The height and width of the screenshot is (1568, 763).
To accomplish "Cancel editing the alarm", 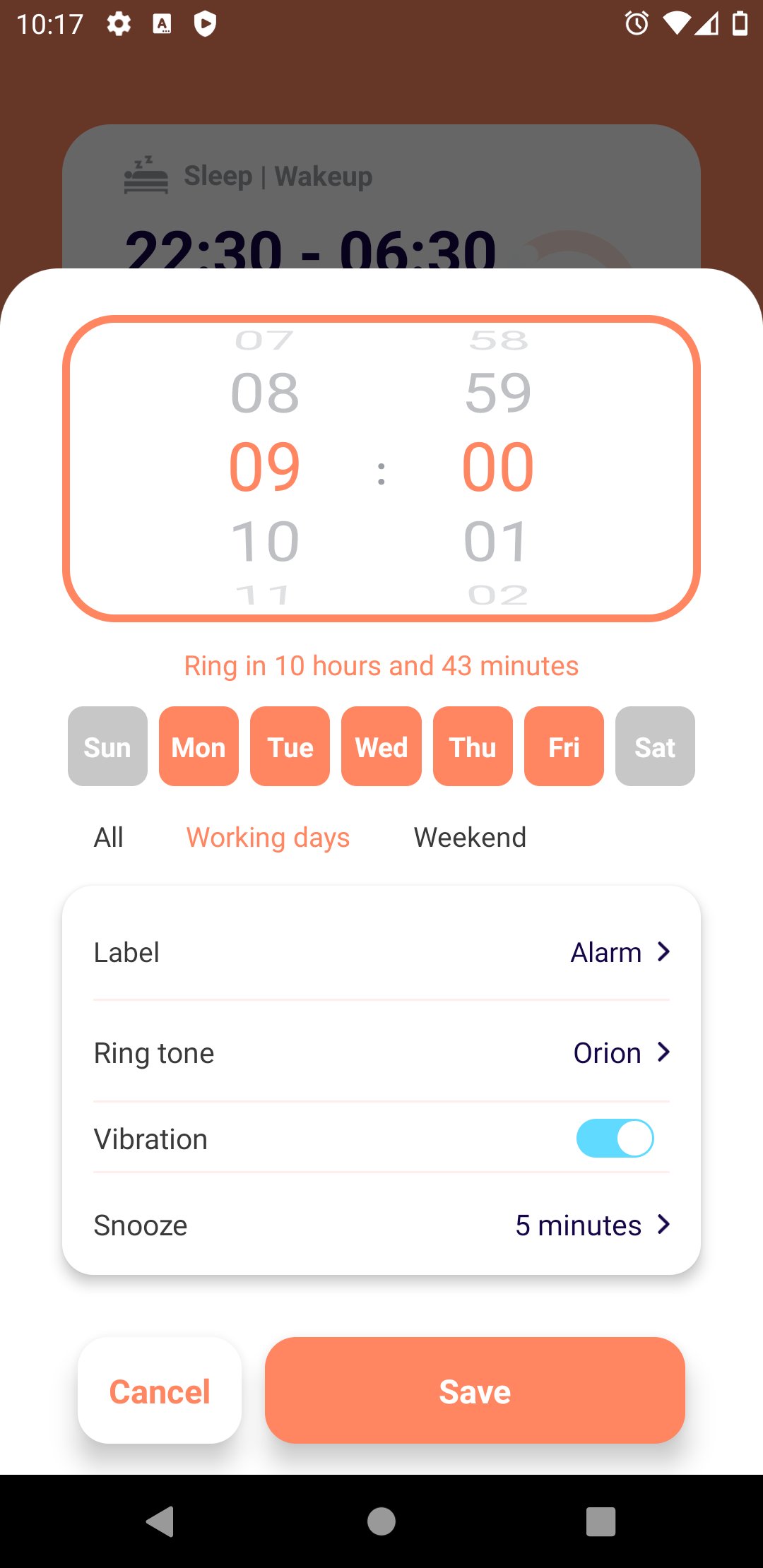I will pos(160,1391).
